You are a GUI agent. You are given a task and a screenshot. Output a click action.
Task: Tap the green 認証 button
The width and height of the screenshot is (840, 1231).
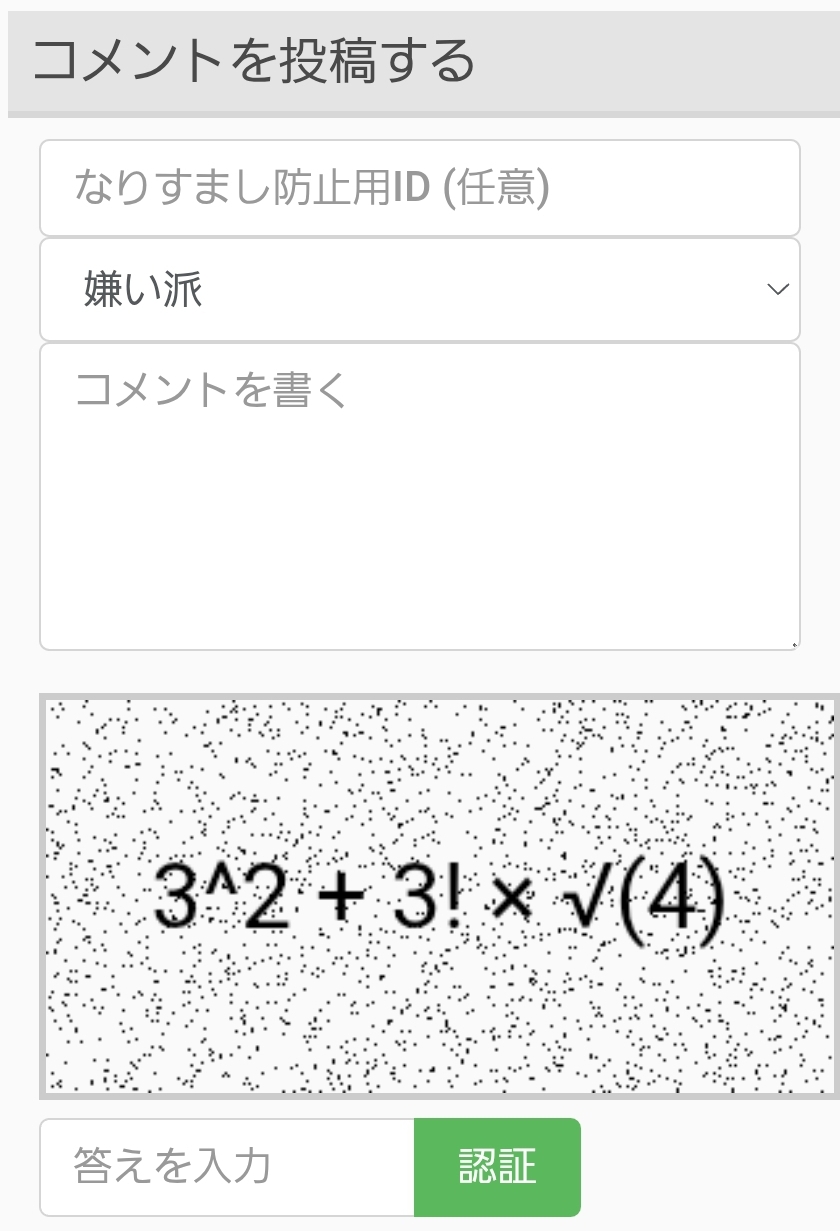coord(497,1167)
